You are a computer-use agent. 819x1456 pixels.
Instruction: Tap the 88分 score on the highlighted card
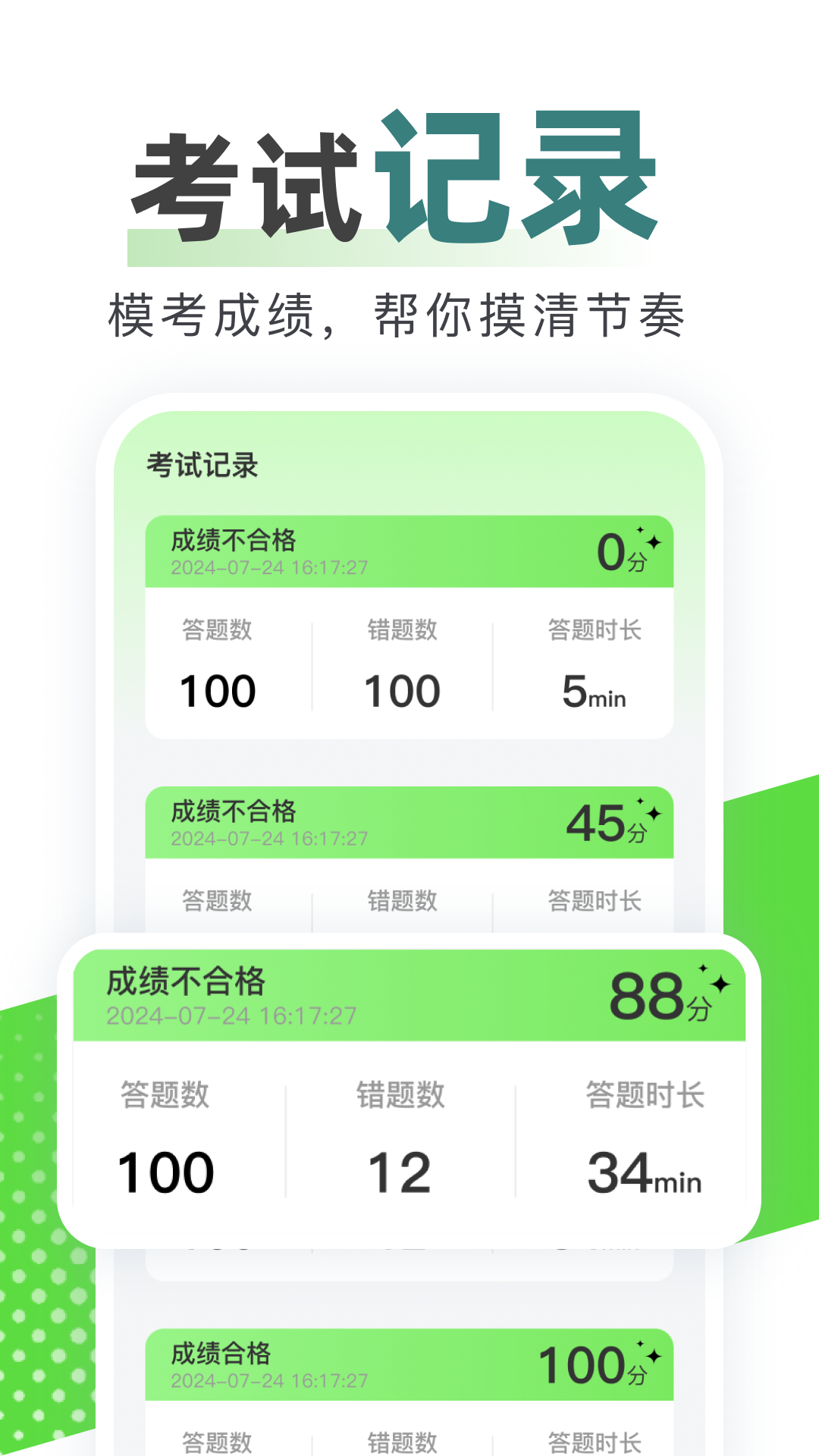coord(650,995)
